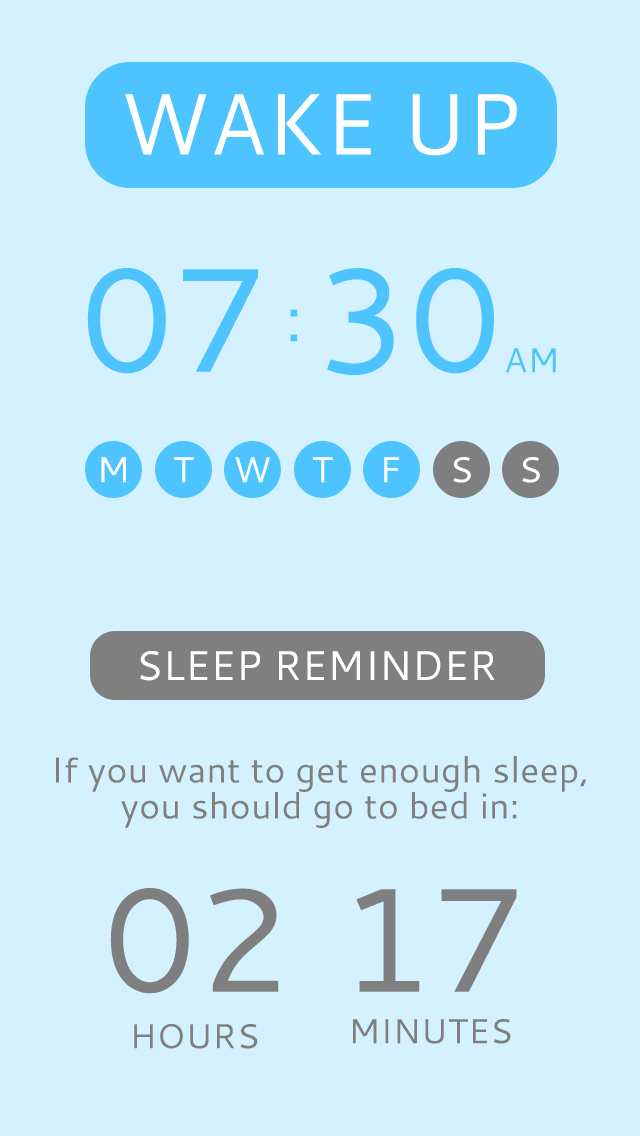Toggle the Thursday T circle before F
Image resolution: width=640 pixels, height=1136 pixels.
click(322, 469)
